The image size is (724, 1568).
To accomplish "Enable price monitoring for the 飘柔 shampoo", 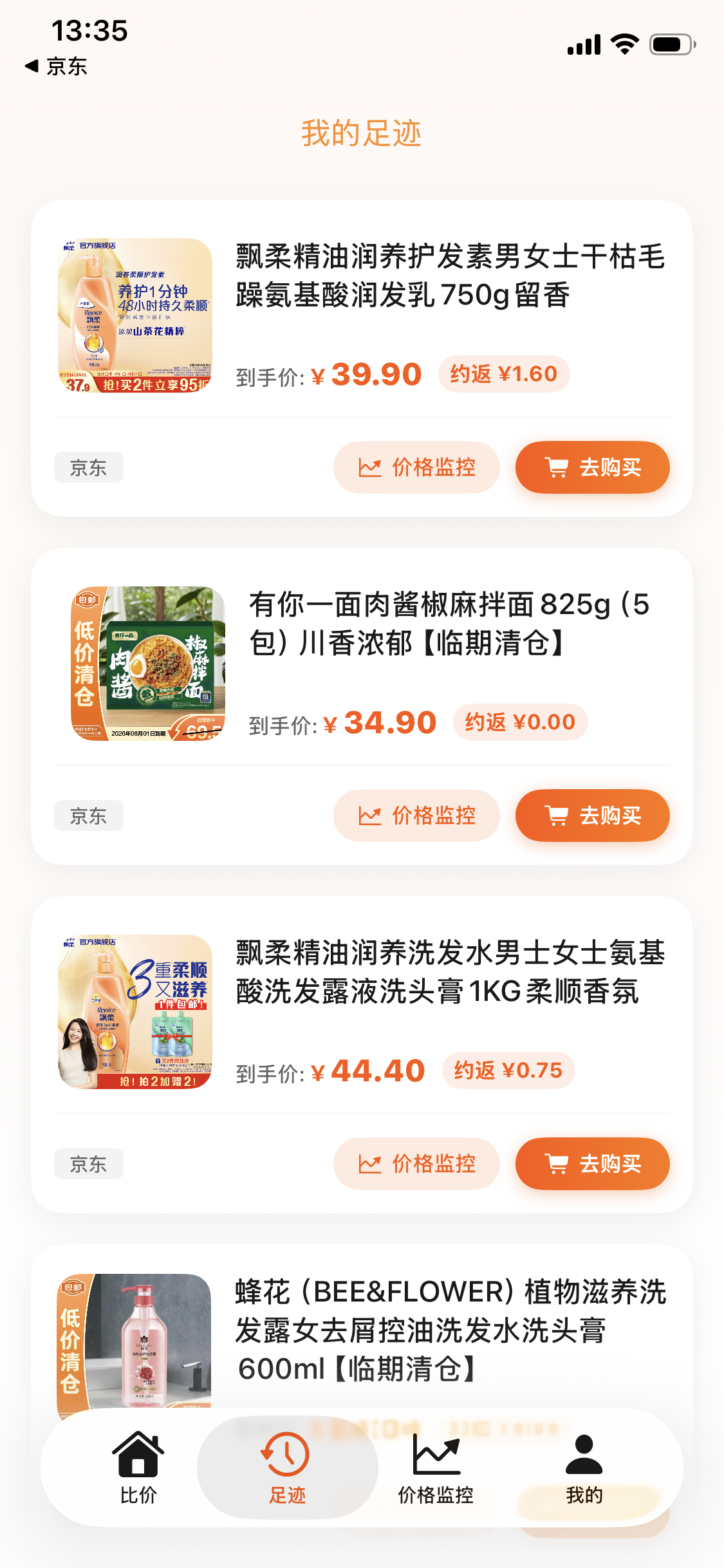I will (x=416, y=1164).
